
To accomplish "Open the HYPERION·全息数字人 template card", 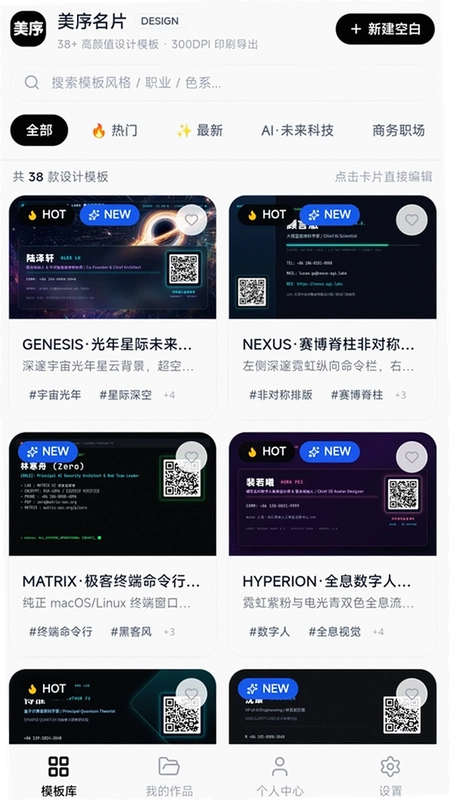I will [333, 544].
